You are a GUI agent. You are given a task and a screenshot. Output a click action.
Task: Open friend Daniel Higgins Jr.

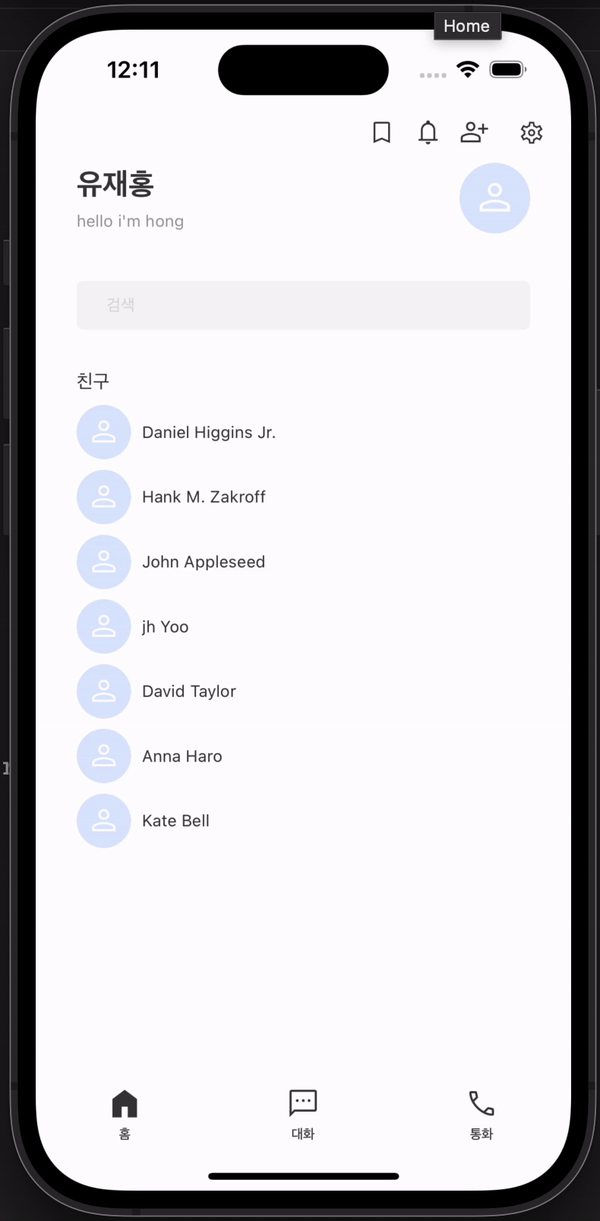click(x=208, y=432)
